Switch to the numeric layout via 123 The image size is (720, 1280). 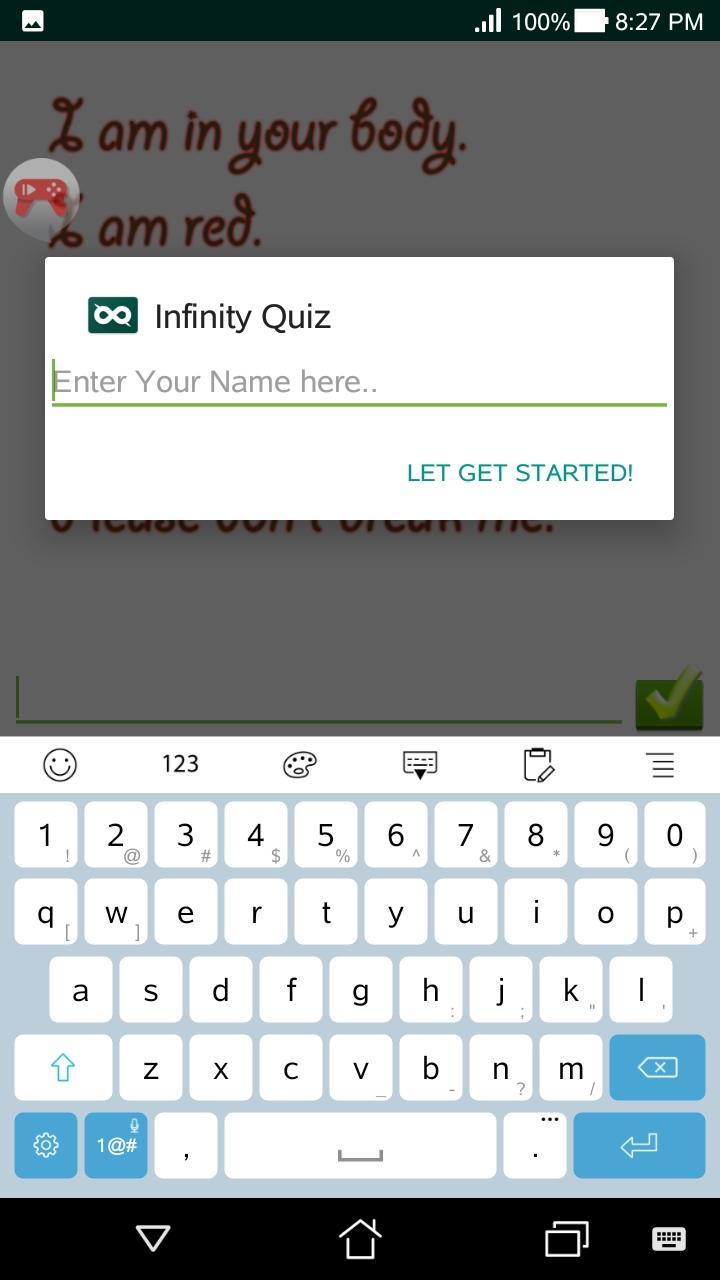(x=180, y=765)
